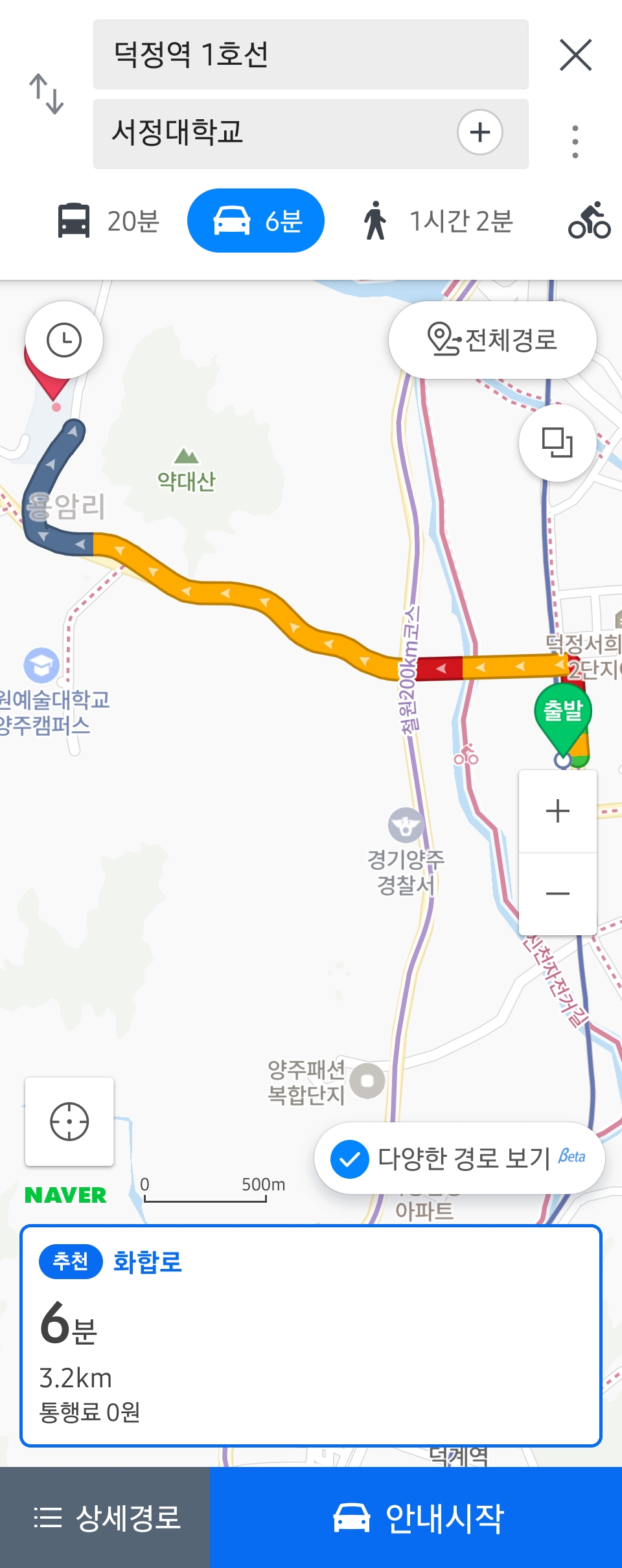Edit the destination 서정대학교
Screen dimensions: 622x1568
click(x=272, y=133)
